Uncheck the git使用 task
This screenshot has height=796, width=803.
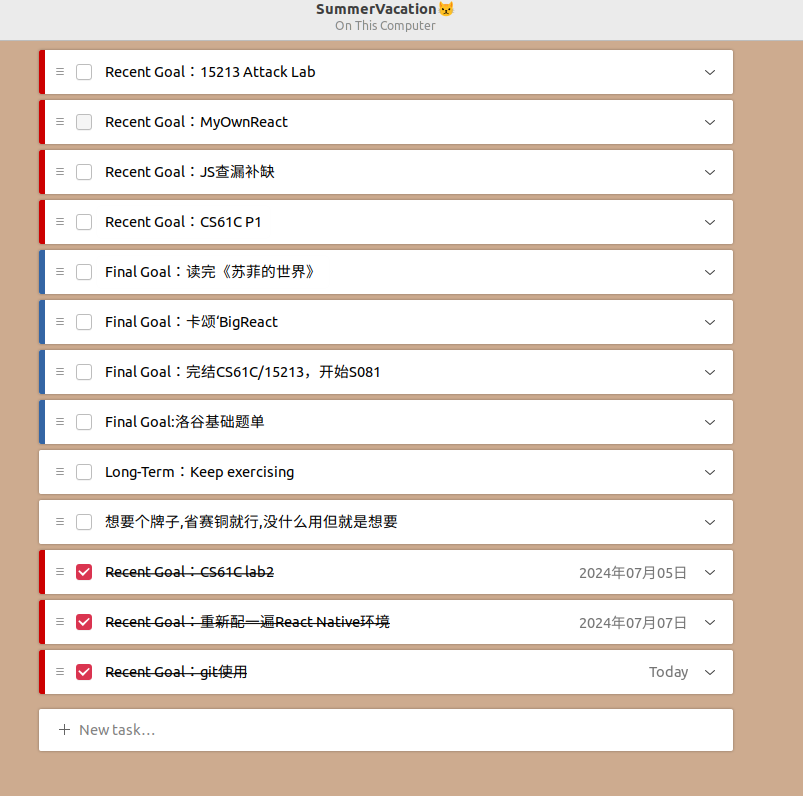point(84,672)
